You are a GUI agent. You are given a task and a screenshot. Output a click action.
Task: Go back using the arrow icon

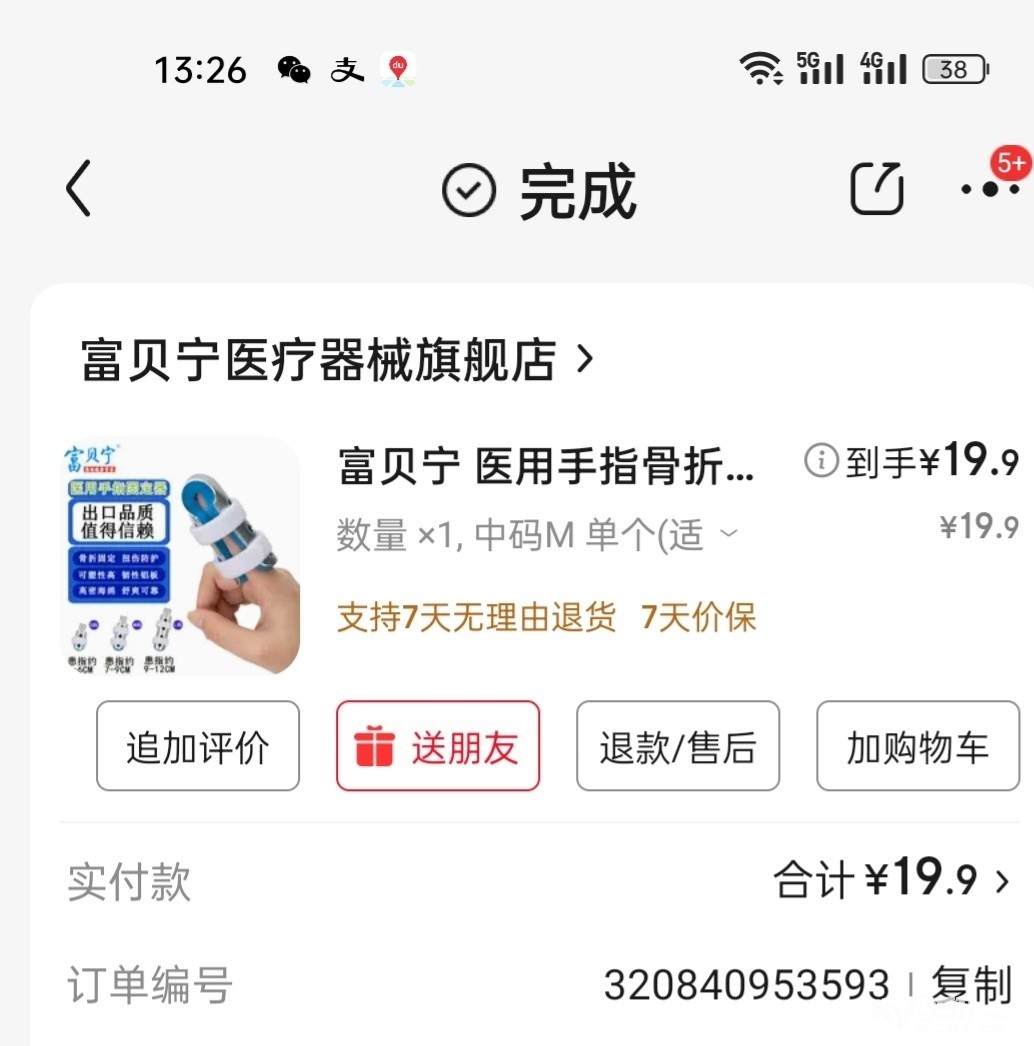(78, 188)
